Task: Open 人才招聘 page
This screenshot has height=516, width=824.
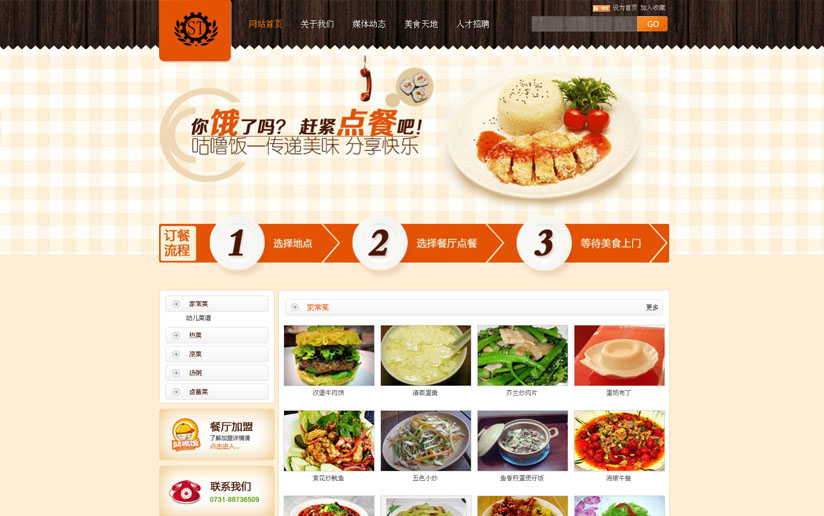Action: tap(473, 24)
